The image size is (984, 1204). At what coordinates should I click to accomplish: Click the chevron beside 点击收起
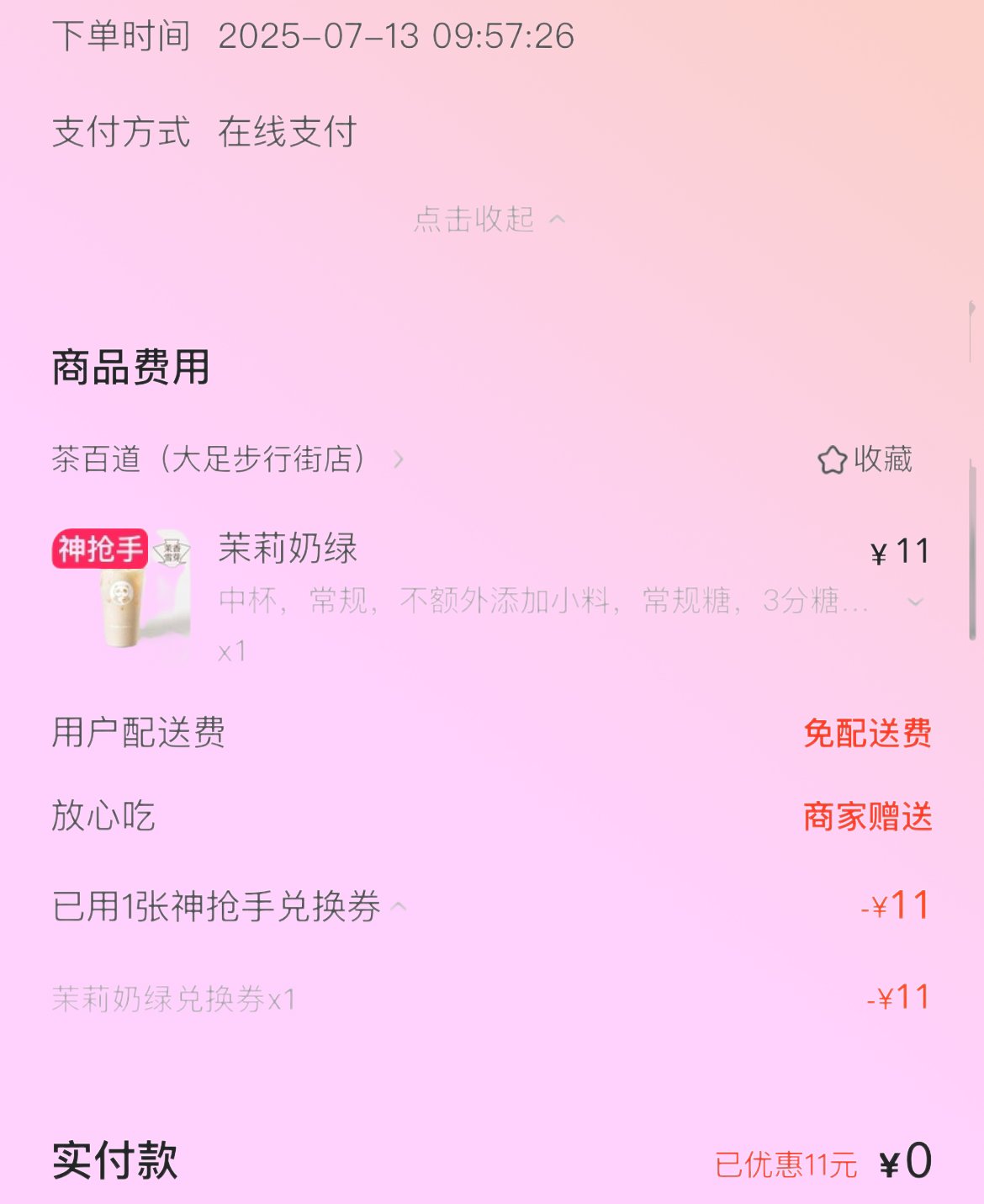(556, 220)
